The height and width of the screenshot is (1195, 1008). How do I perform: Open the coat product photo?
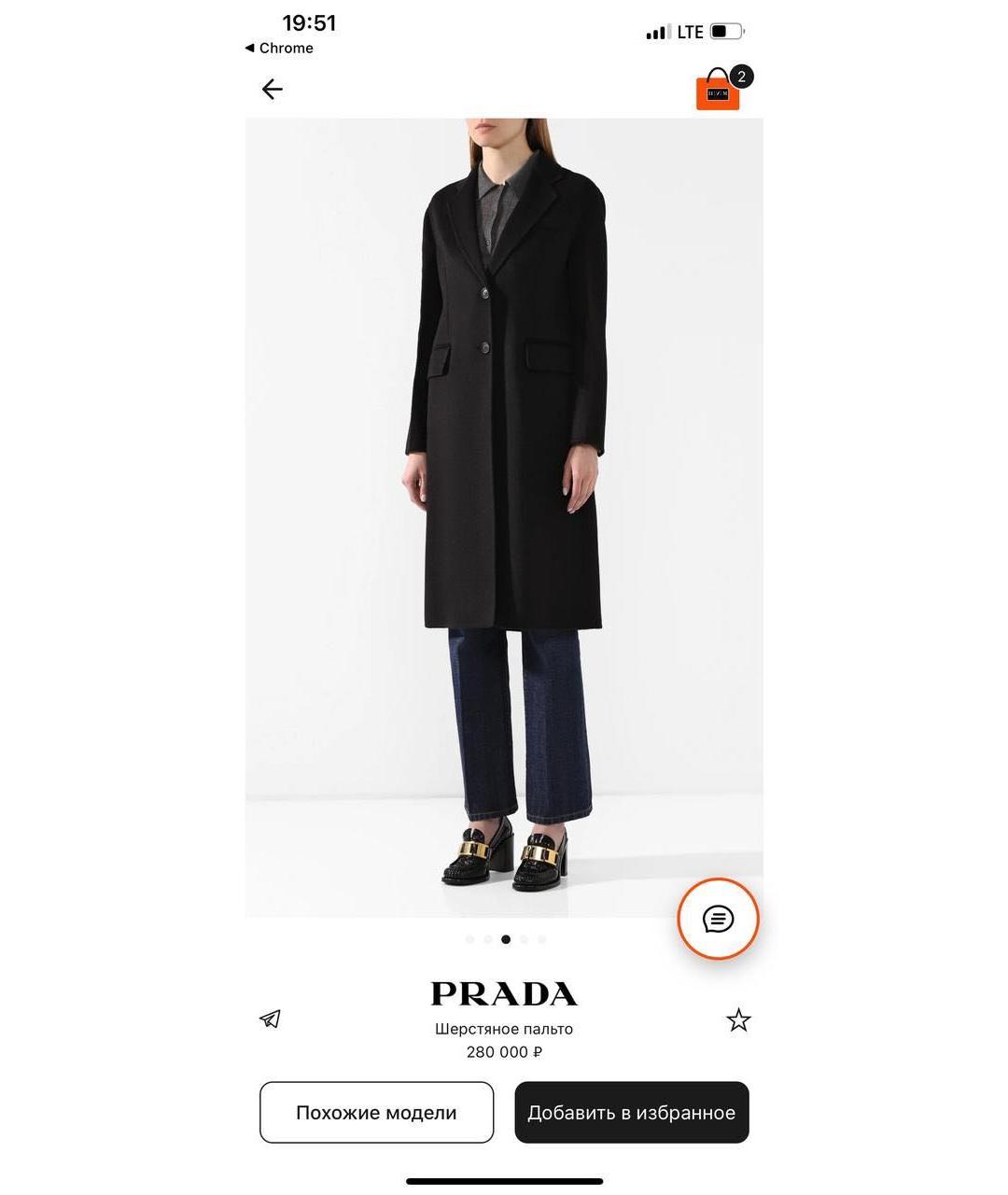(x=504, y=513)
